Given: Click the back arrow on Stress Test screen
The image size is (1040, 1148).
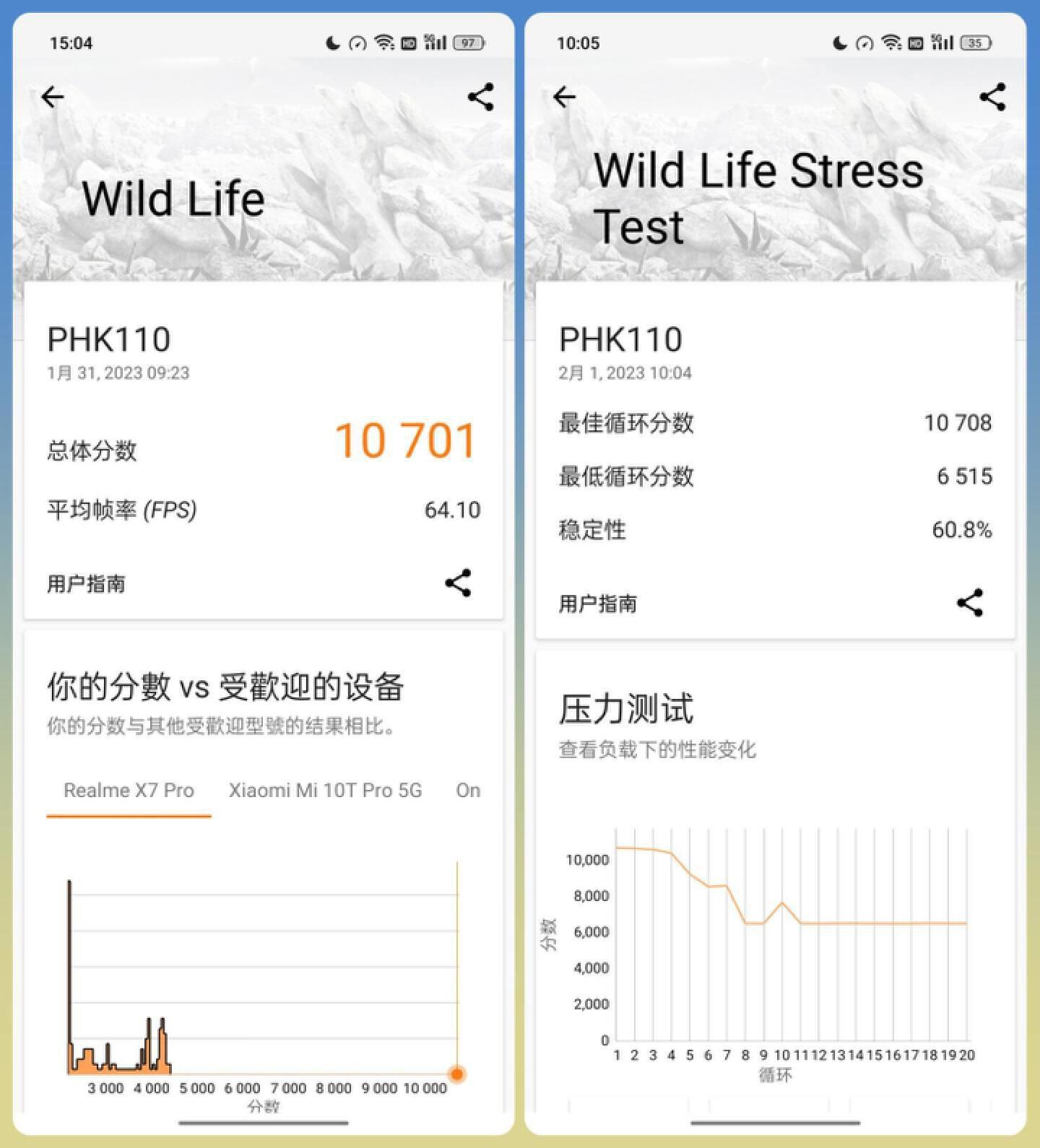Looking at the screenshot, I should [x=563, y=96].
